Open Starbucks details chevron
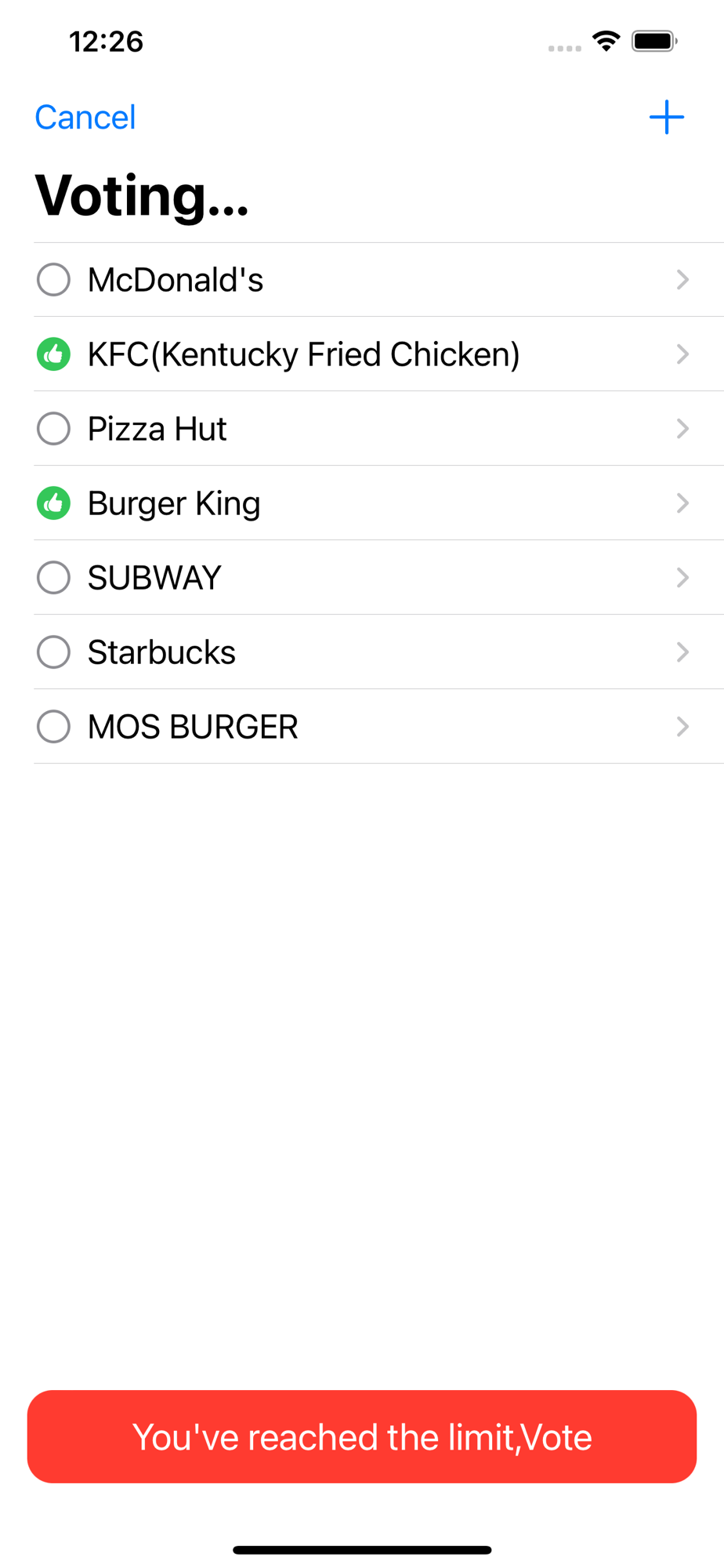The height and width of the screenshot is (1568, 724). [x=682, y=652]
